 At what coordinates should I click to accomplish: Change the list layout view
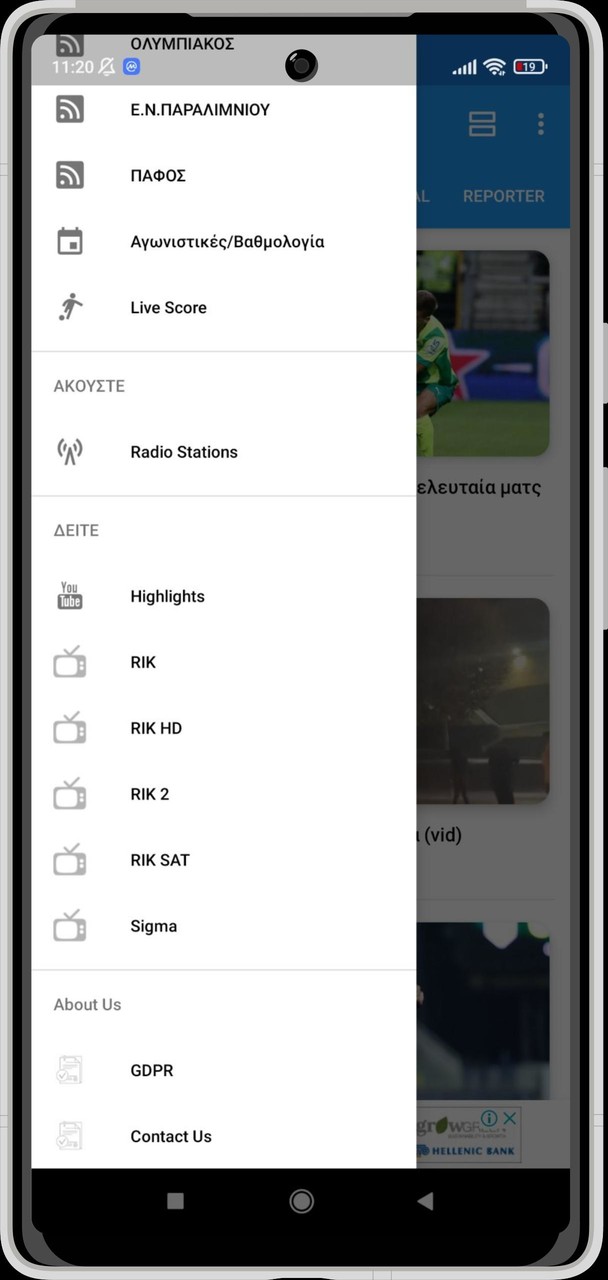[482, 124]
